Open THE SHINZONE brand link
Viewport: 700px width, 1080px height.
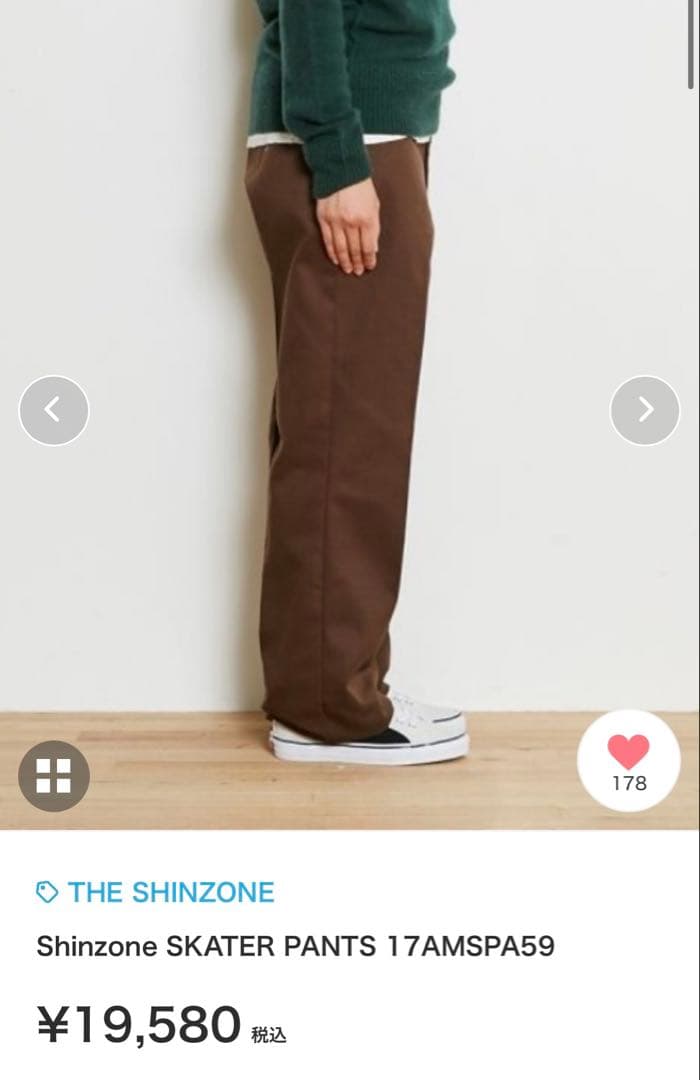(x=170, y=892)
